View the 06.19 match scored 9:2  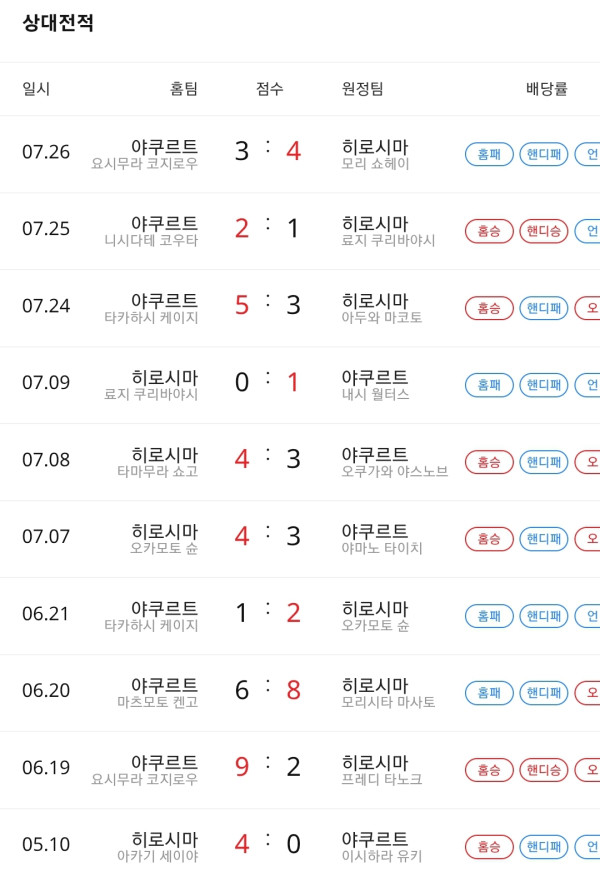300,770
